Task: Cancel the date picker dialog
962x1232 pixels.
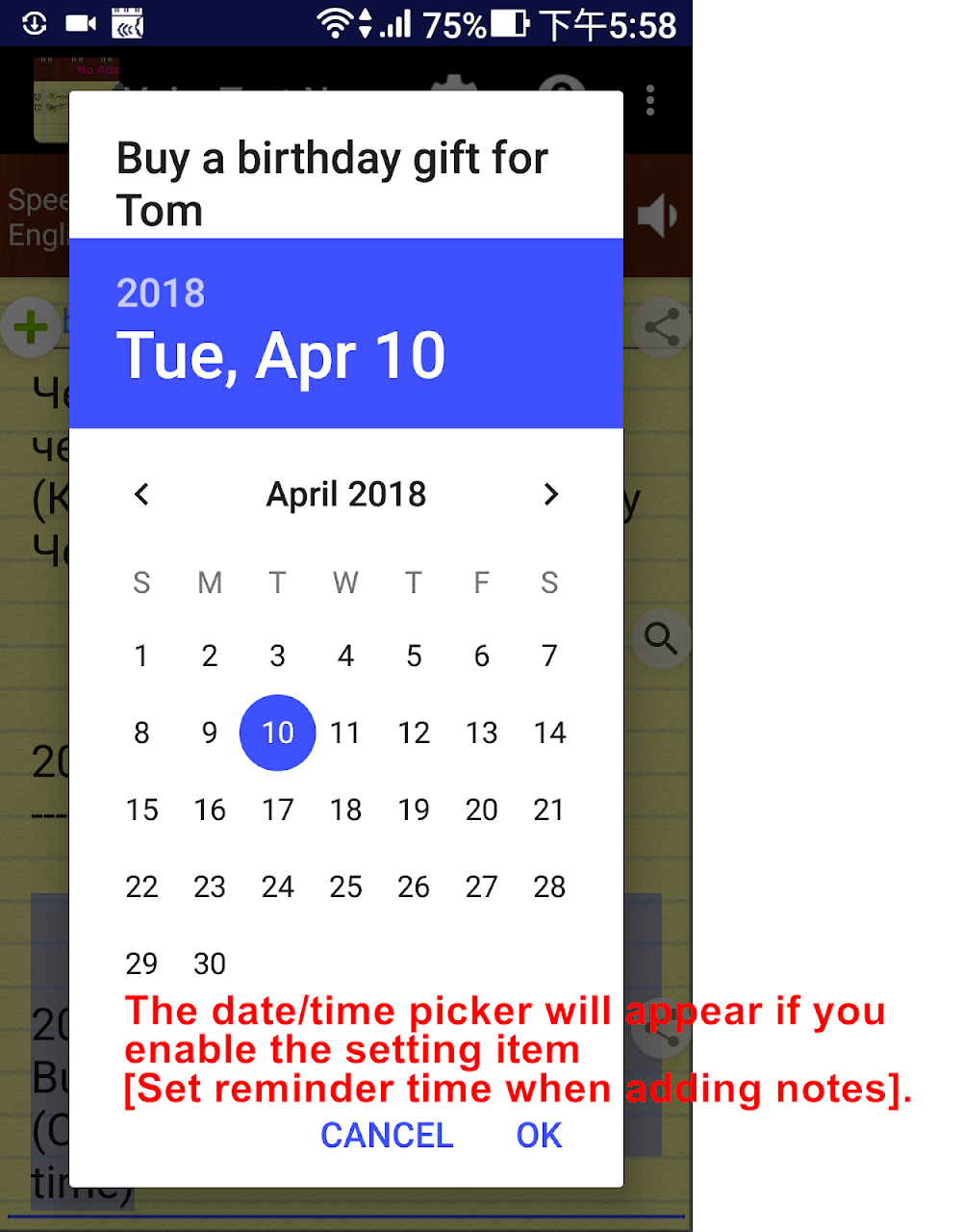Action: click(x=387, y=1136)
